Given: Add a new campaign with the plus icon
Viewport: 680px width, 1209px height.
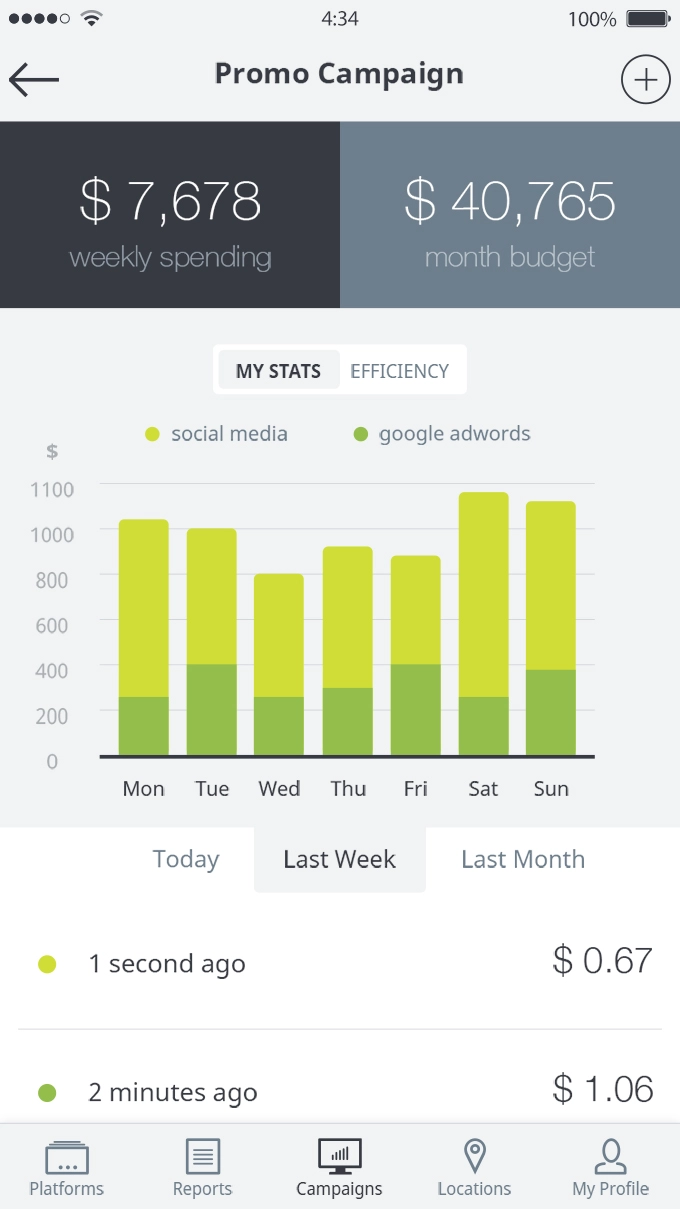Looking at the screenshot, I should [645, 80].
